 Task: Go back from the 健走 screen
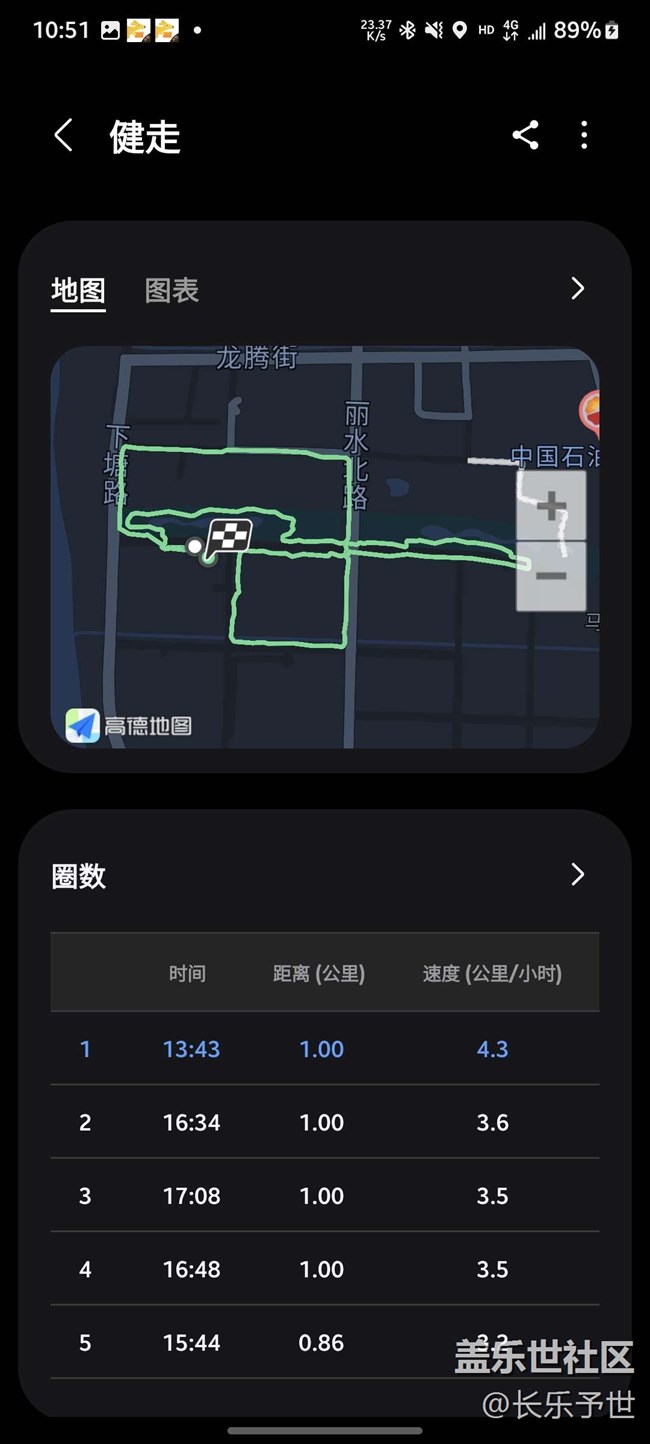(x=64, y=135)
